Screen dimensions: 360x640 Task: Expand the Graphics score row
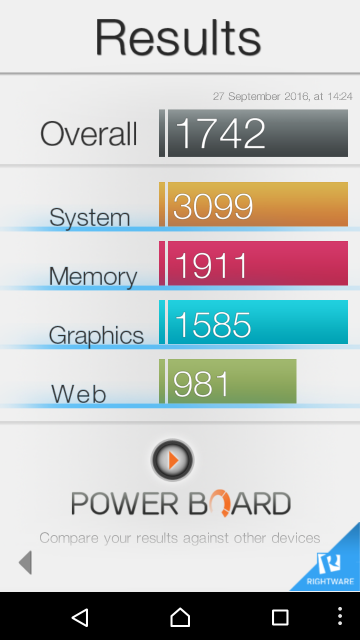coord(180,323)
